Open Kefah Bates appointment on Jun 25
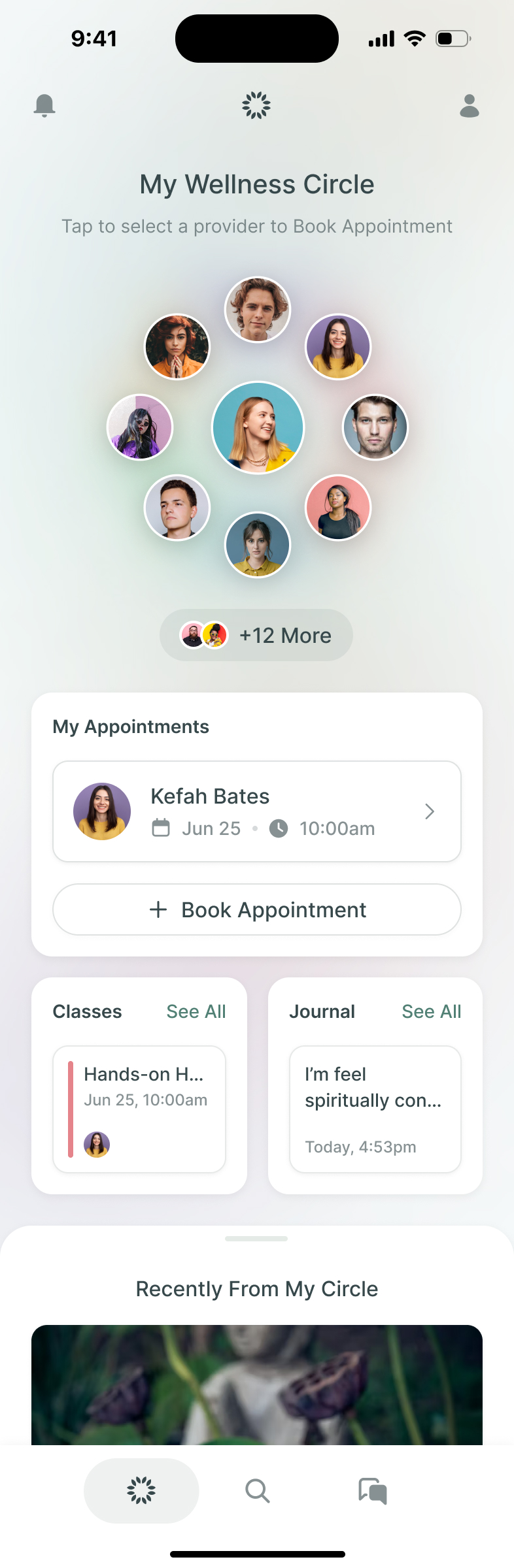Viewport: 514px width, 1568px height. click(x=256, y=811)
